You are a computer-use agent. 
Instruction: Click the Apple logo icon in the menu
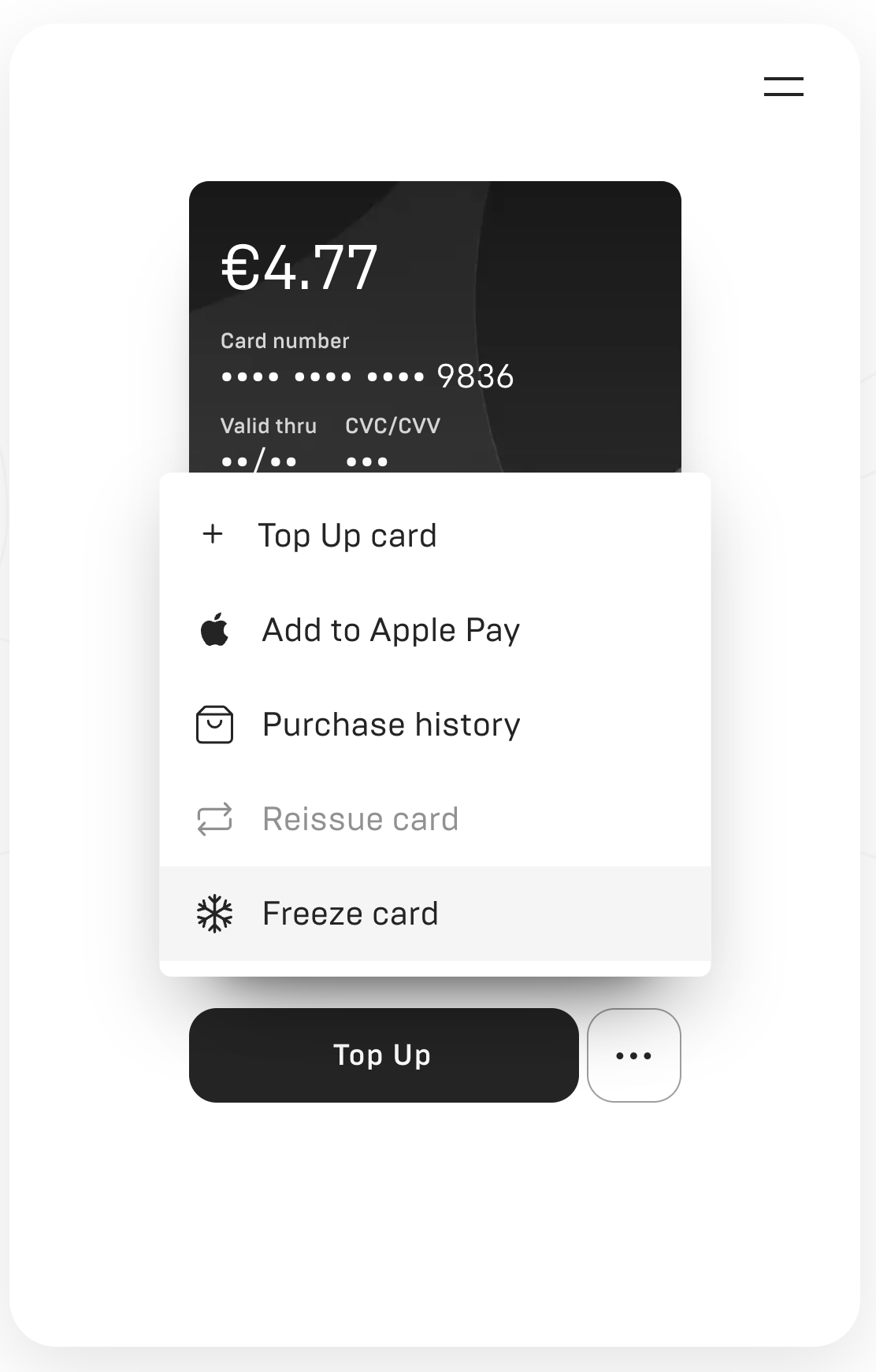214,629
